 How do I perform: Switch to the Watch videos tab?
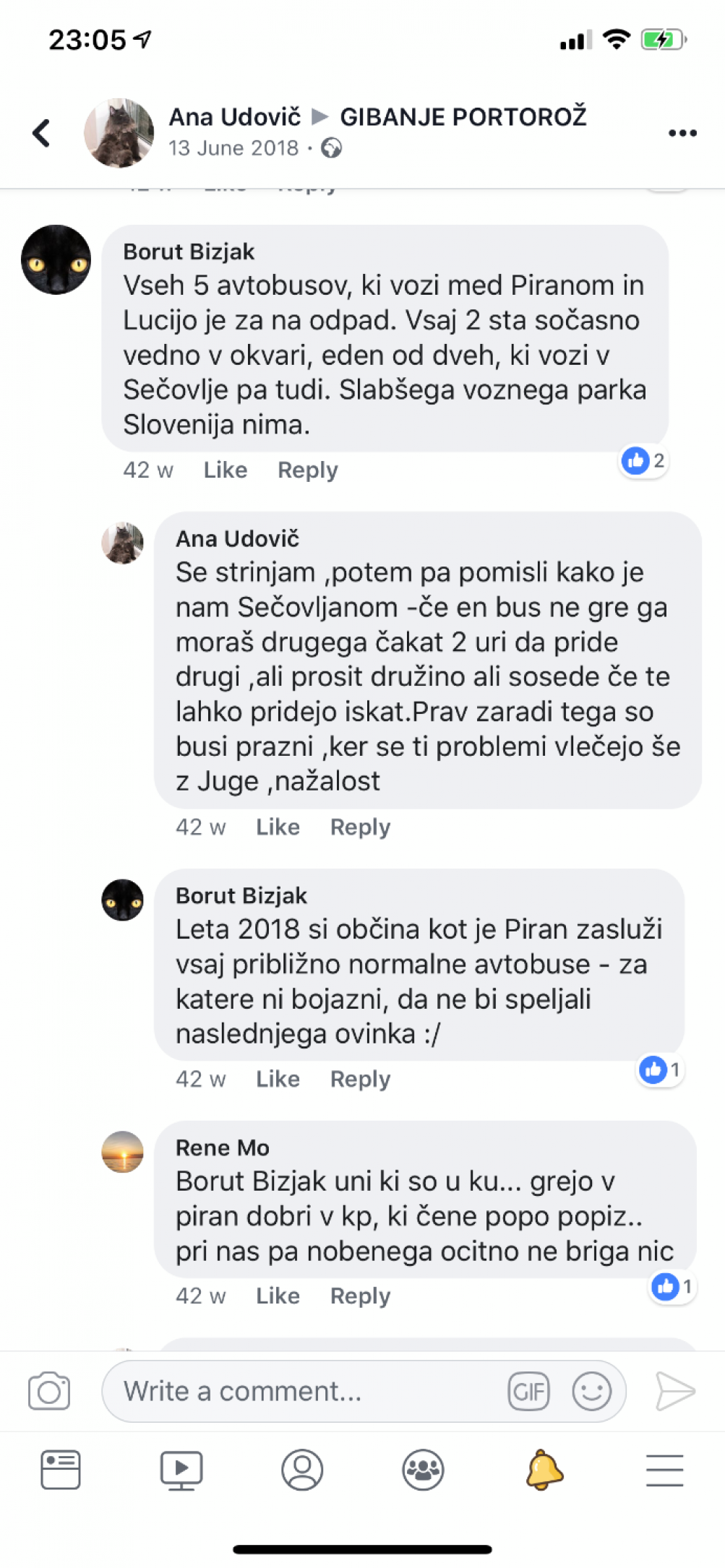(181, 1470)
